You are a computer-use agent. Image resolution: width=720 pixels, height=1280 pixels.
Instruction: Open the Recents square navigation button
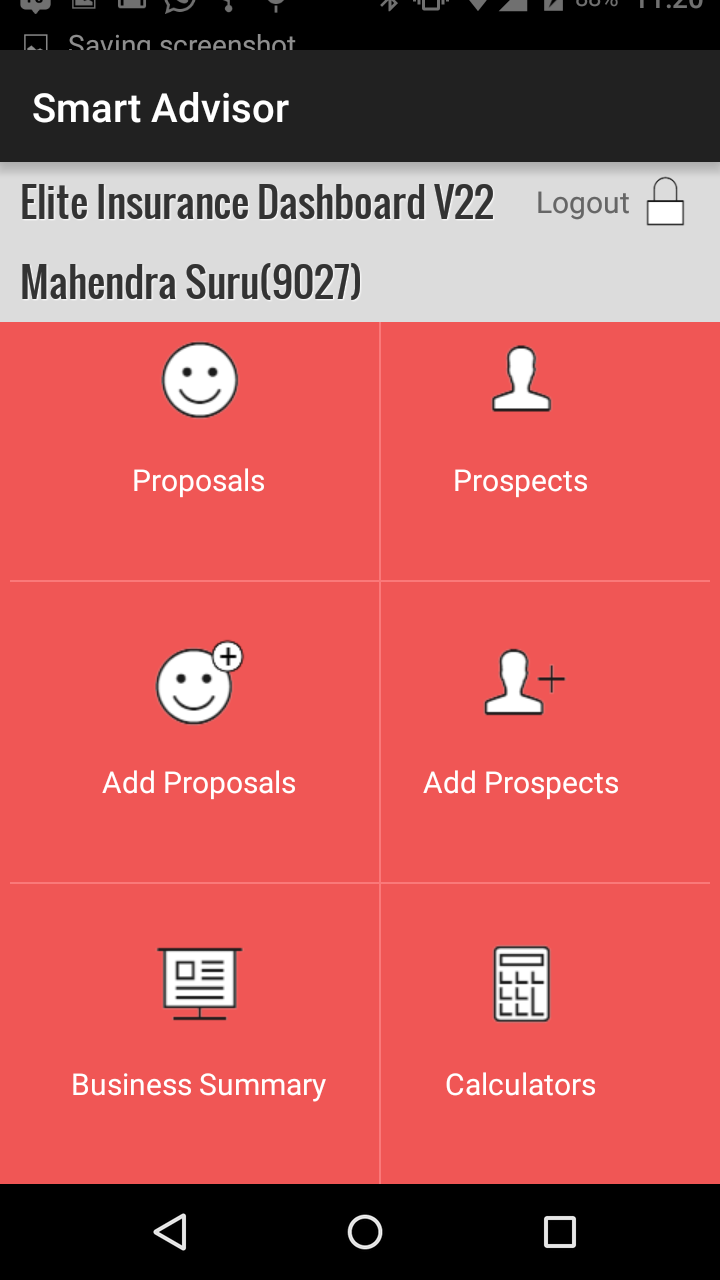click(x=560, y=1231)
